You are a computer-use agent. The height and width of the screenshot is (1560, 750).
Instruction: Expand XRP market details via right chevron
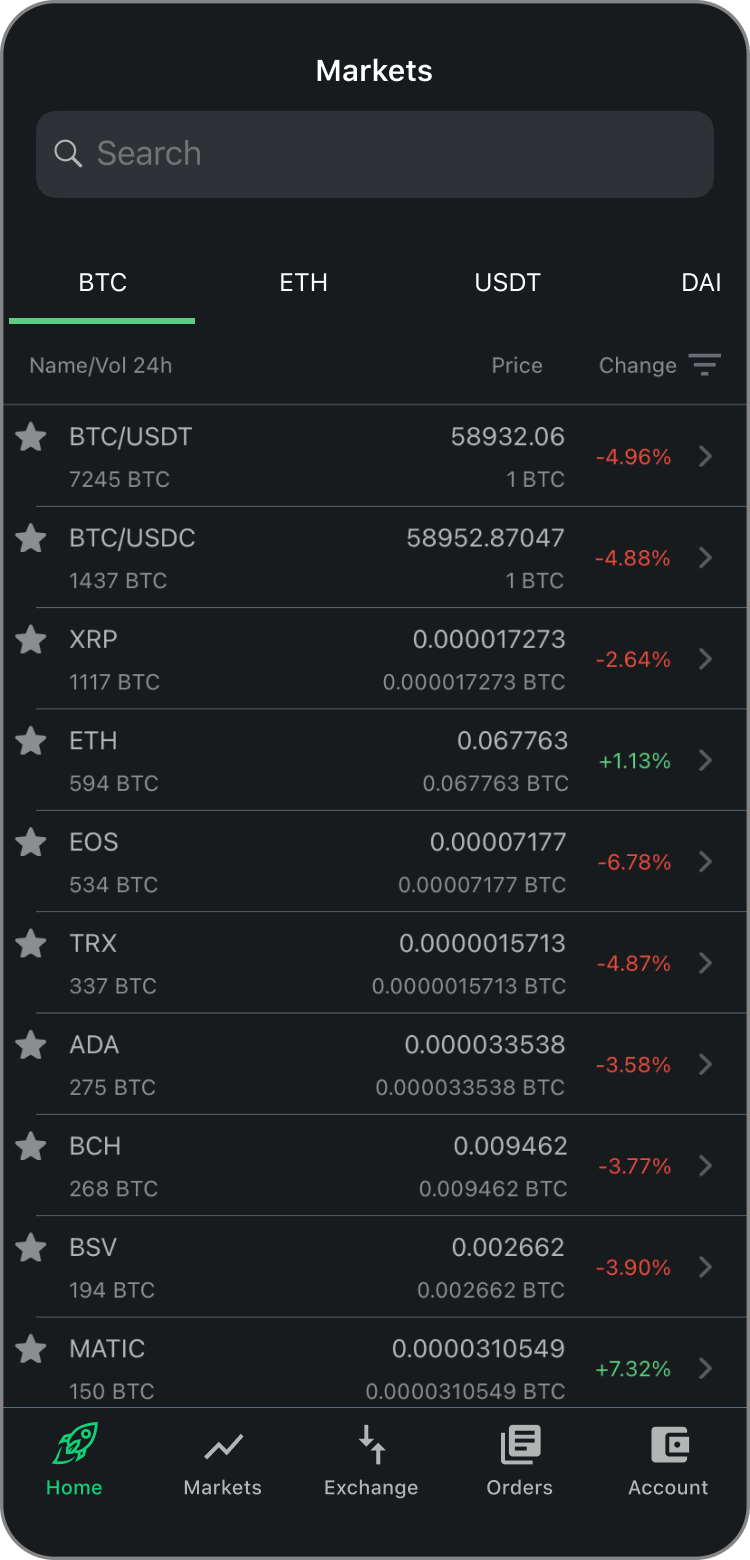pos(705,659)
